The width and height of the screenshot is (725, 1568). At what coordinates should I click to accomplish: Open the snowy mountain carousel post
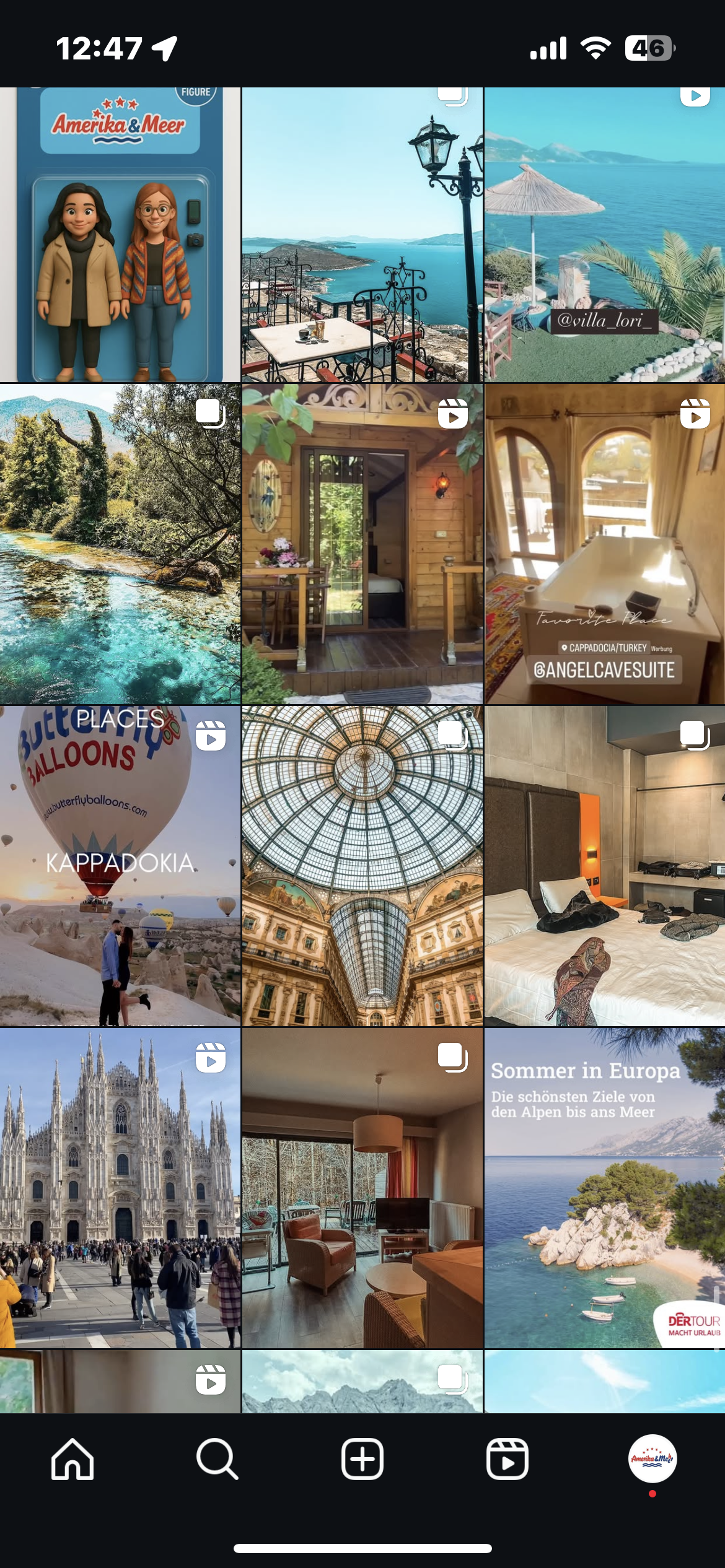pyautogui.click(x=362, y=1382)
